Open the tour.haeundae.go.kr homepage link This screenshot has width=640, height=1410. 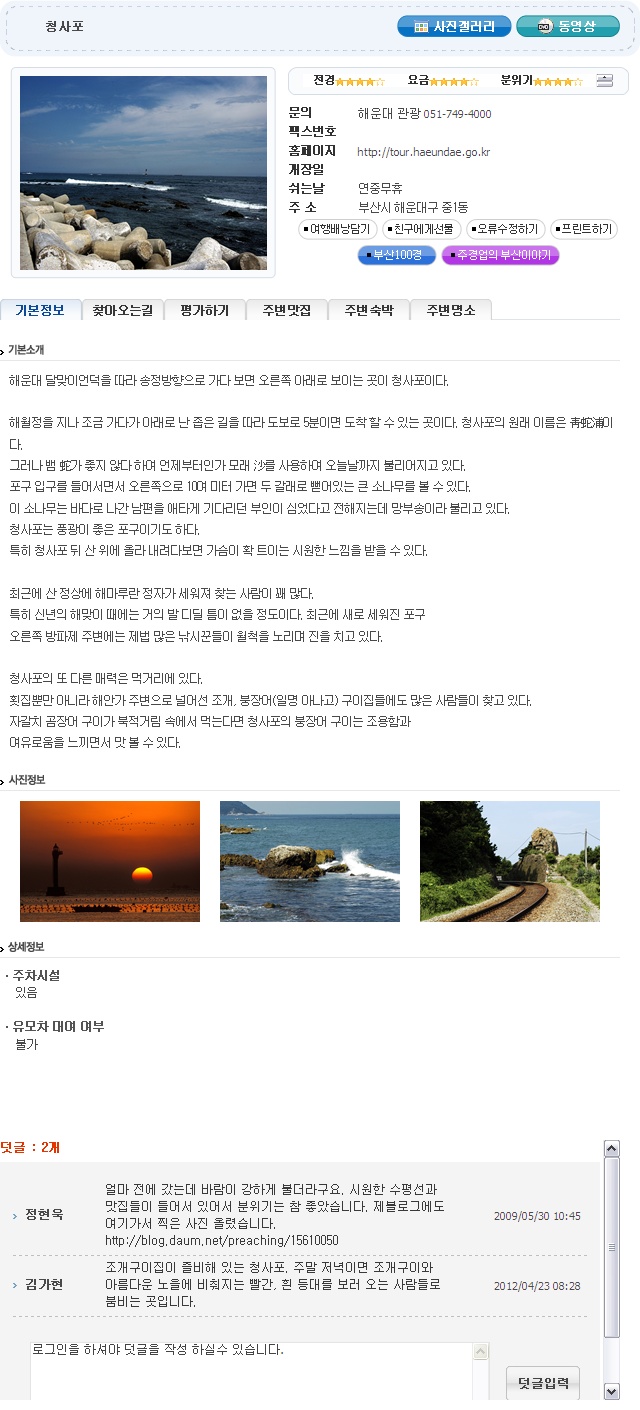click(x=423, y=152)
